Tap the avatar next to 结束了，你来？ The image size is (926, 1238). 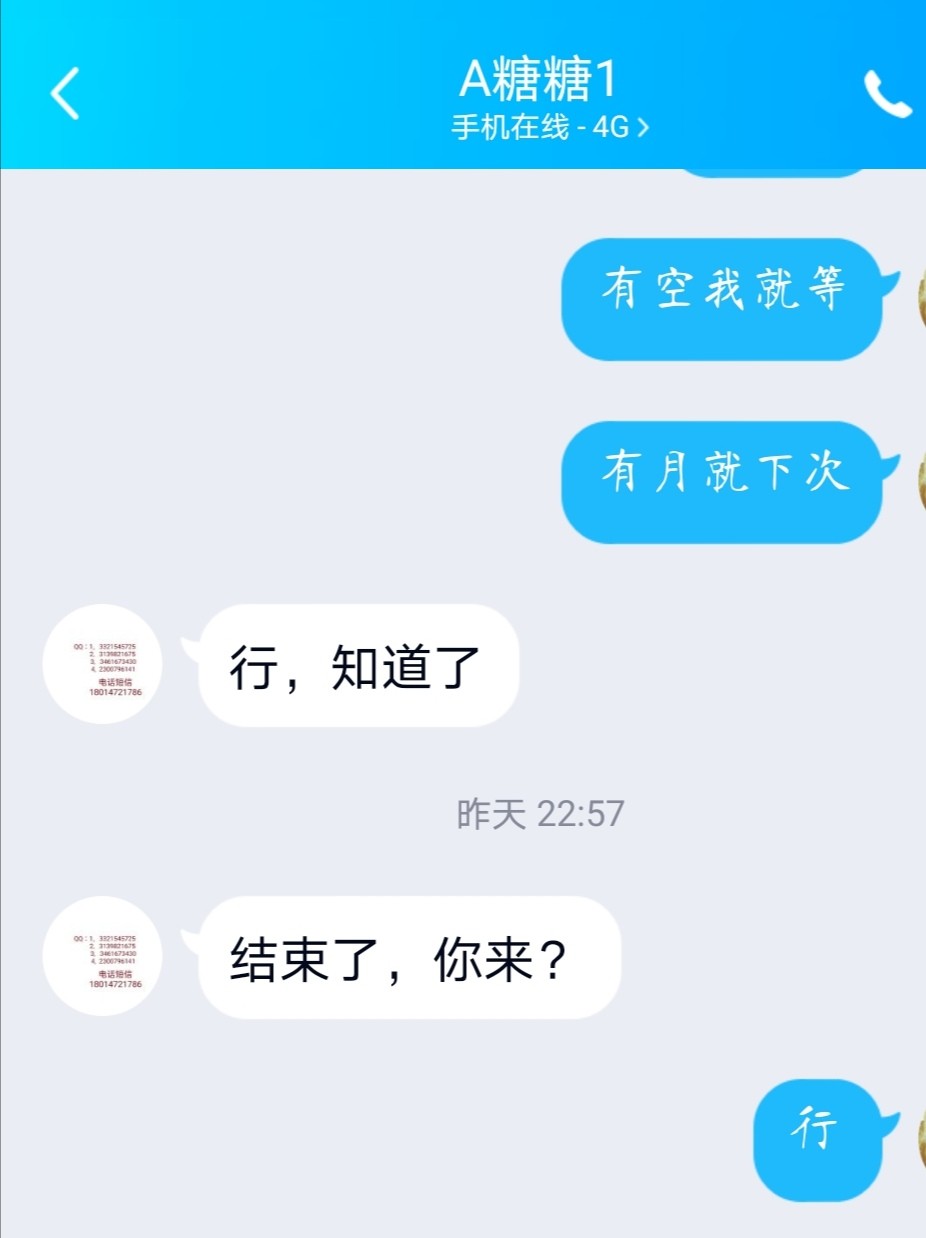click(102, 956)
